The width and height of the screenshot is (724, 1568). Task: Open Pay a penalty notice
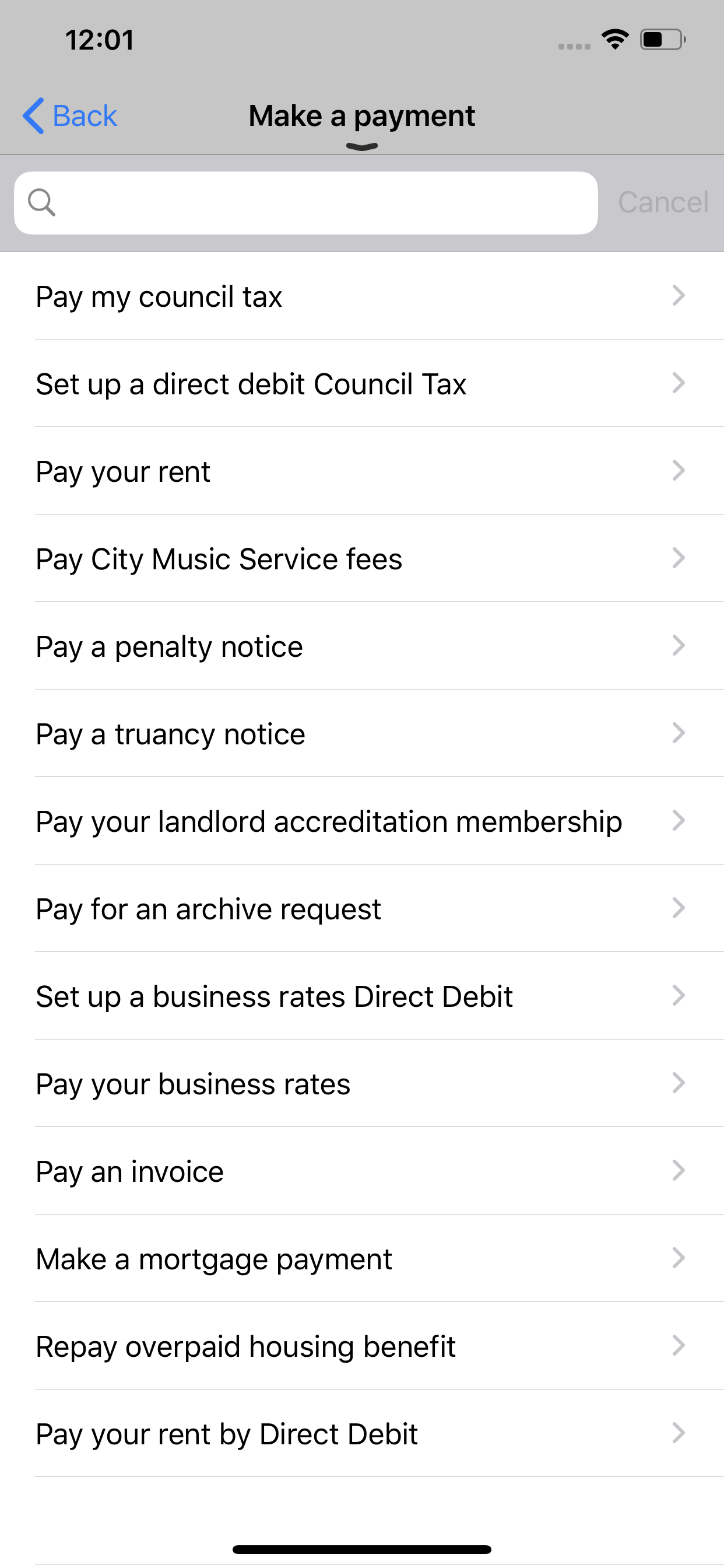click(362, 646)
